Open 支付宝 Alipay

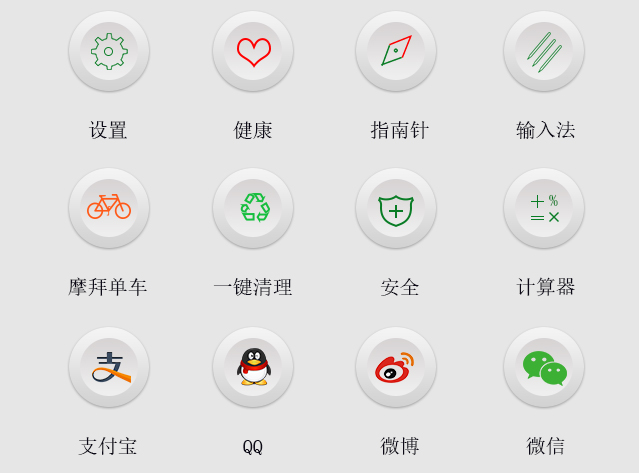pos(109,367)
